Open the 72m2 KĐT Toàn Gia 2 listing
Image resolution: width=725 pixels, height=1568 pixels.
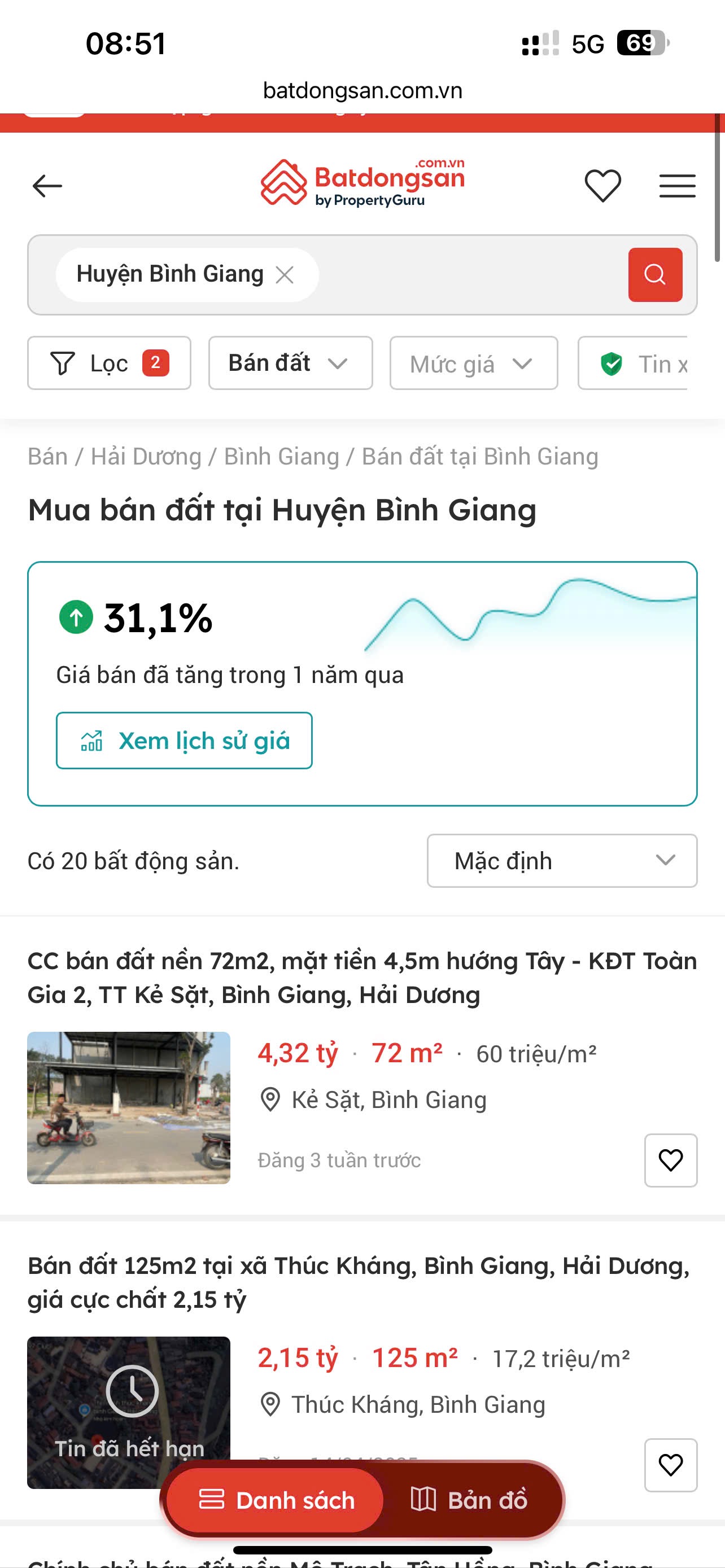click(x=361, y=978)
